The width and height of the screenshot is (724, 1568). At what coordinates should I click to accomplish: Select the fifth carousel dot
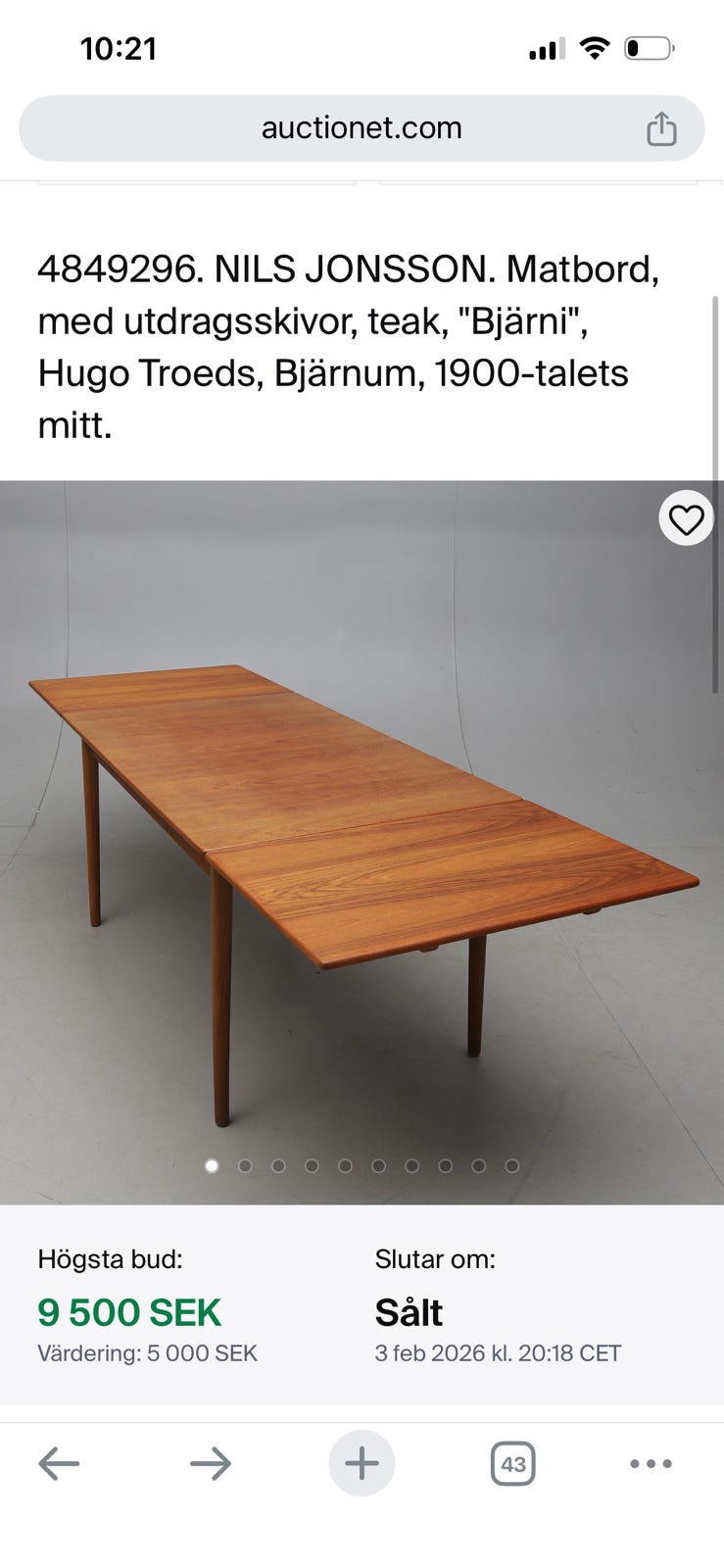point(345,1166)
